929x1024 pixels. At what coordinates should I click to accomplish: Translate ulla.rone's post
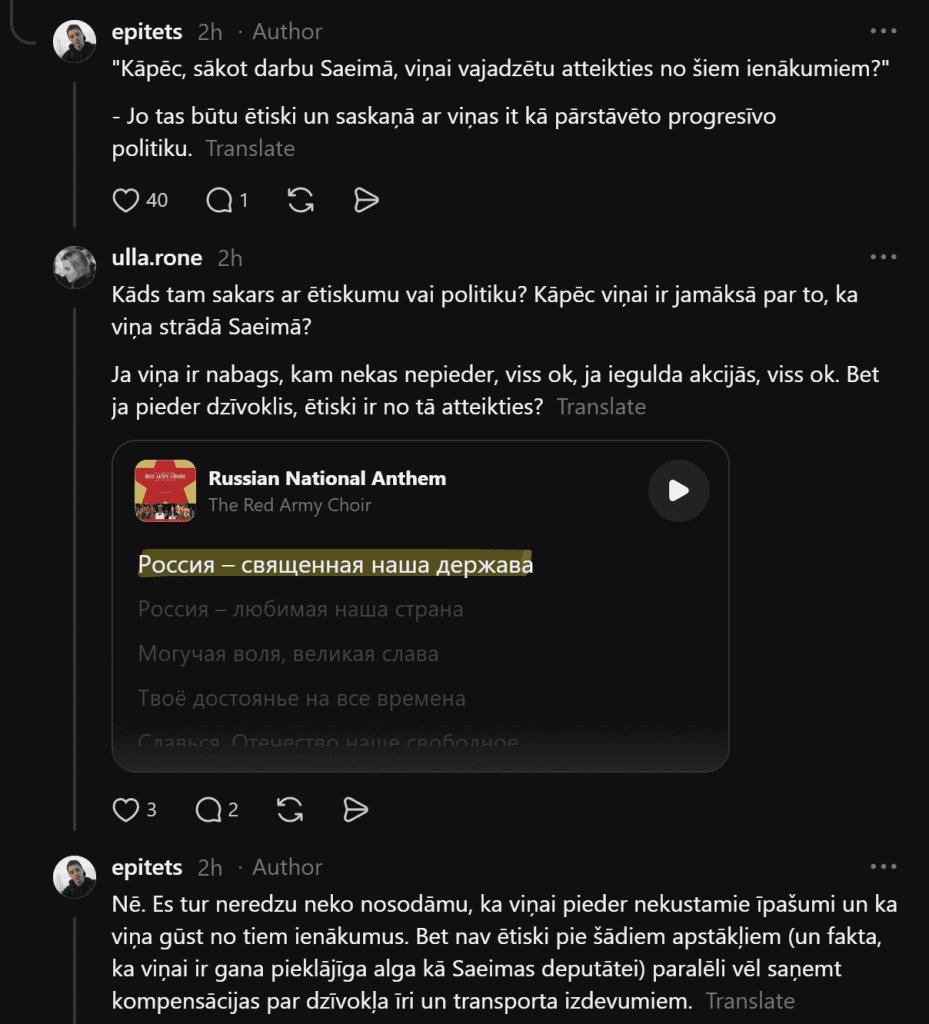pyautogui.click(x=601, y=407)
